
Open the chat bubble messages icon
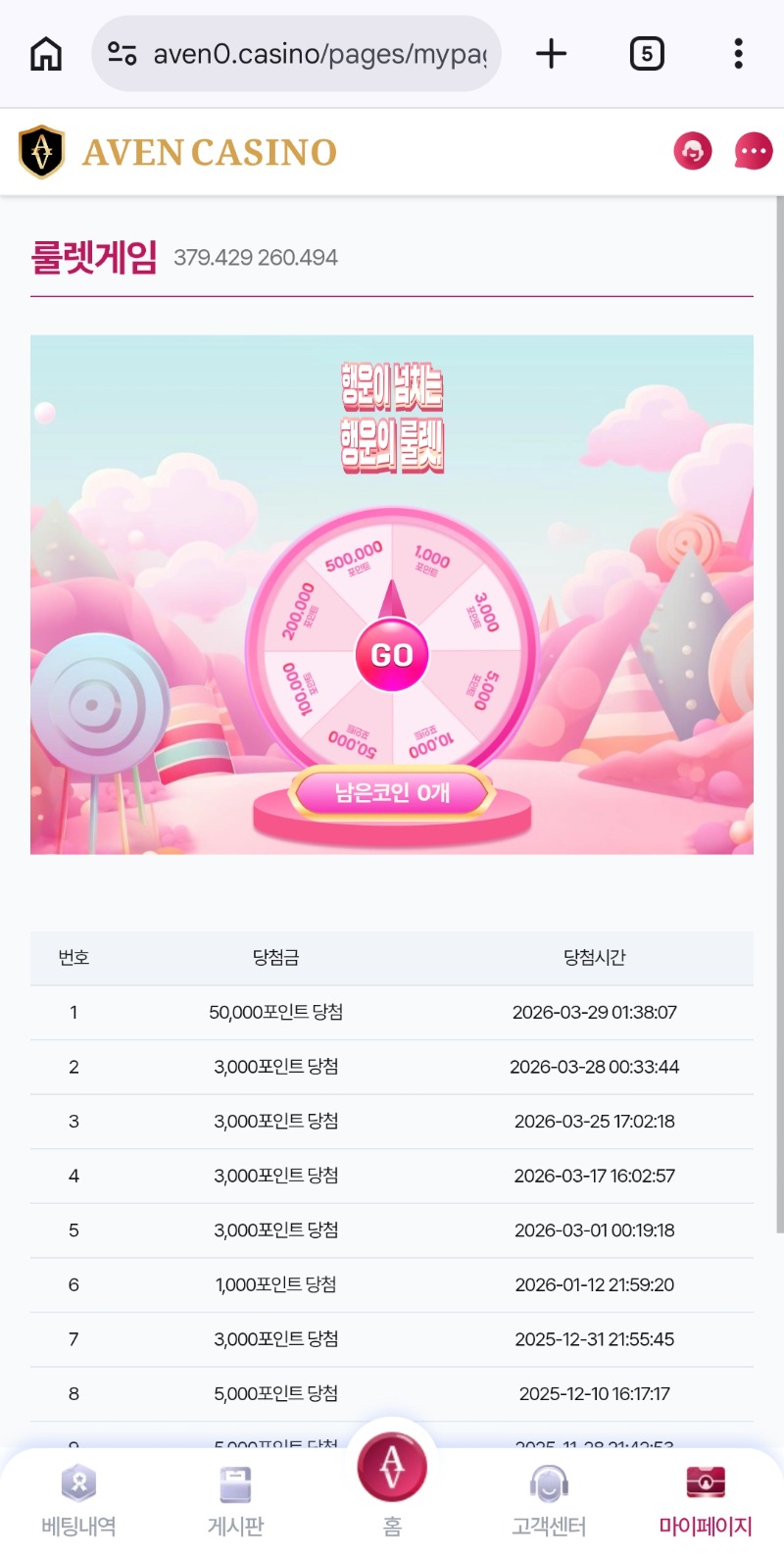point(753,151)
